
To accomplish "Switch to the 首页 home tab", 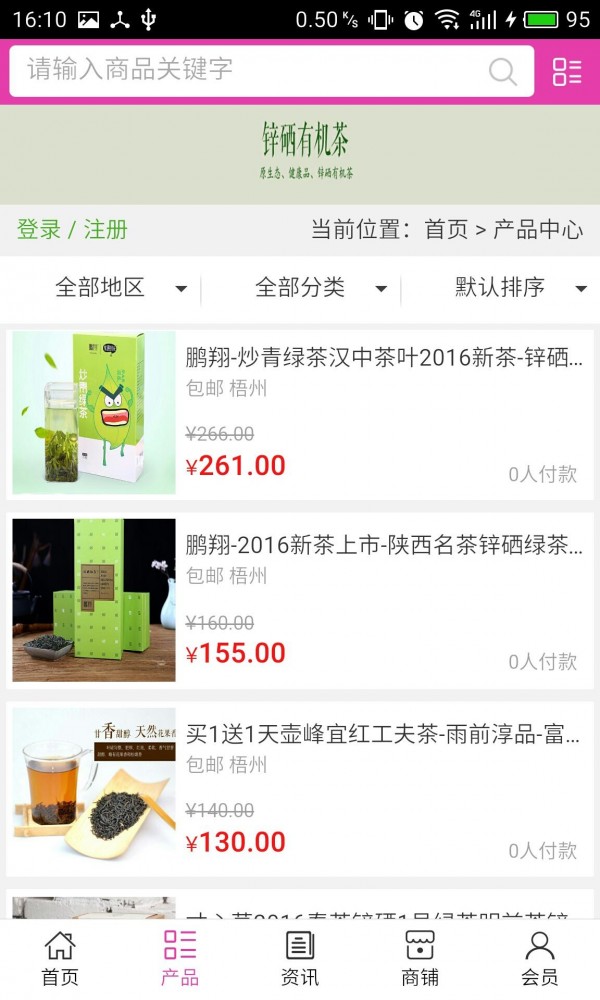I will (60, 958).
